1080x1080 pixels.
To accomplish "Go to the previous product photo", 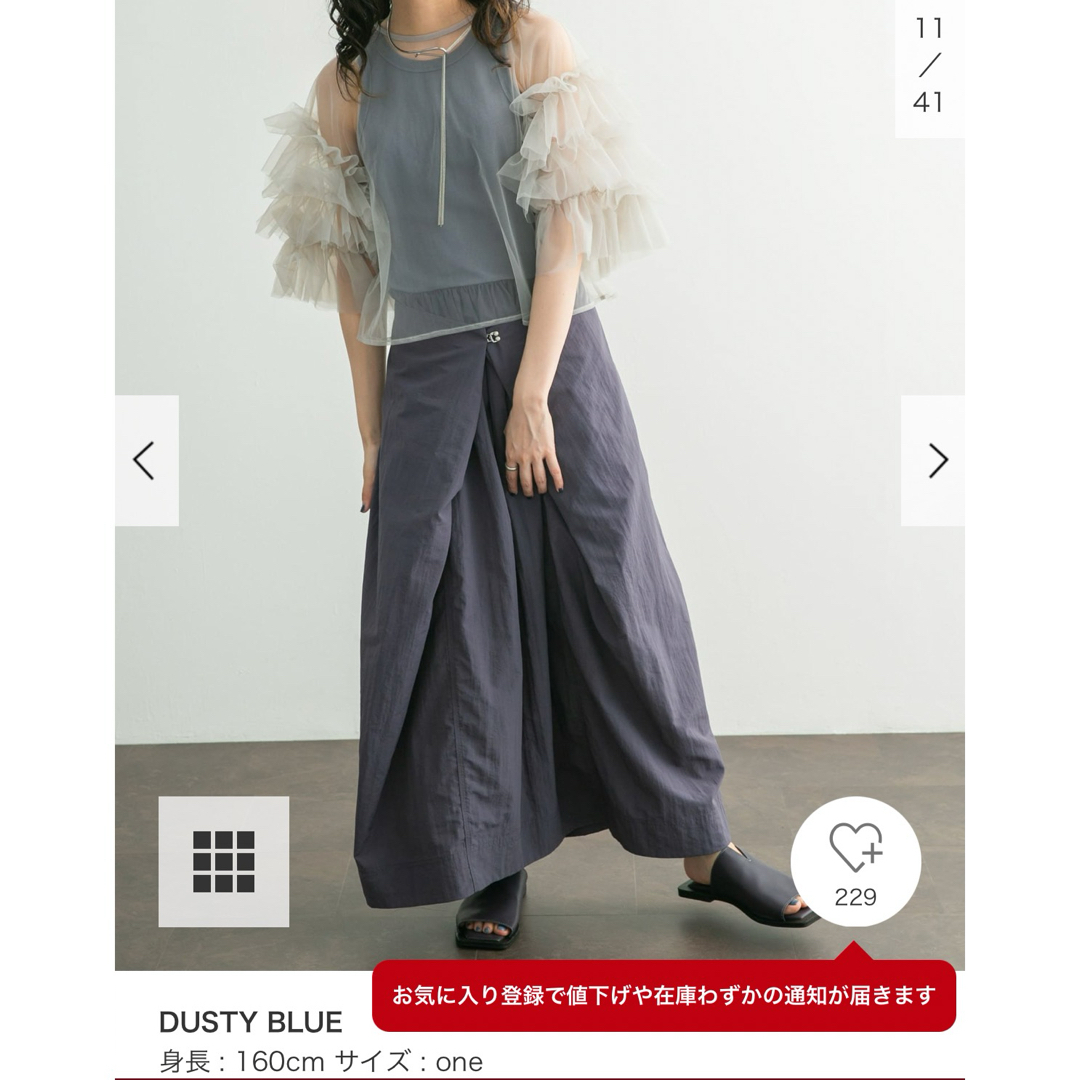I will 146,461.
